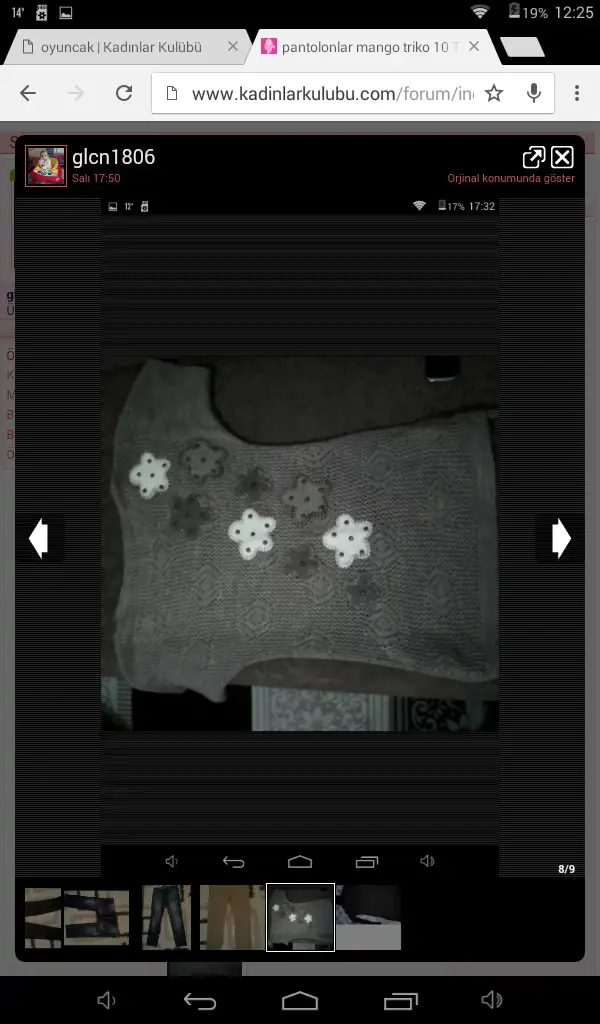Go to the Android home screen
600x1024 pixels.
click(x=300, y=1000)
